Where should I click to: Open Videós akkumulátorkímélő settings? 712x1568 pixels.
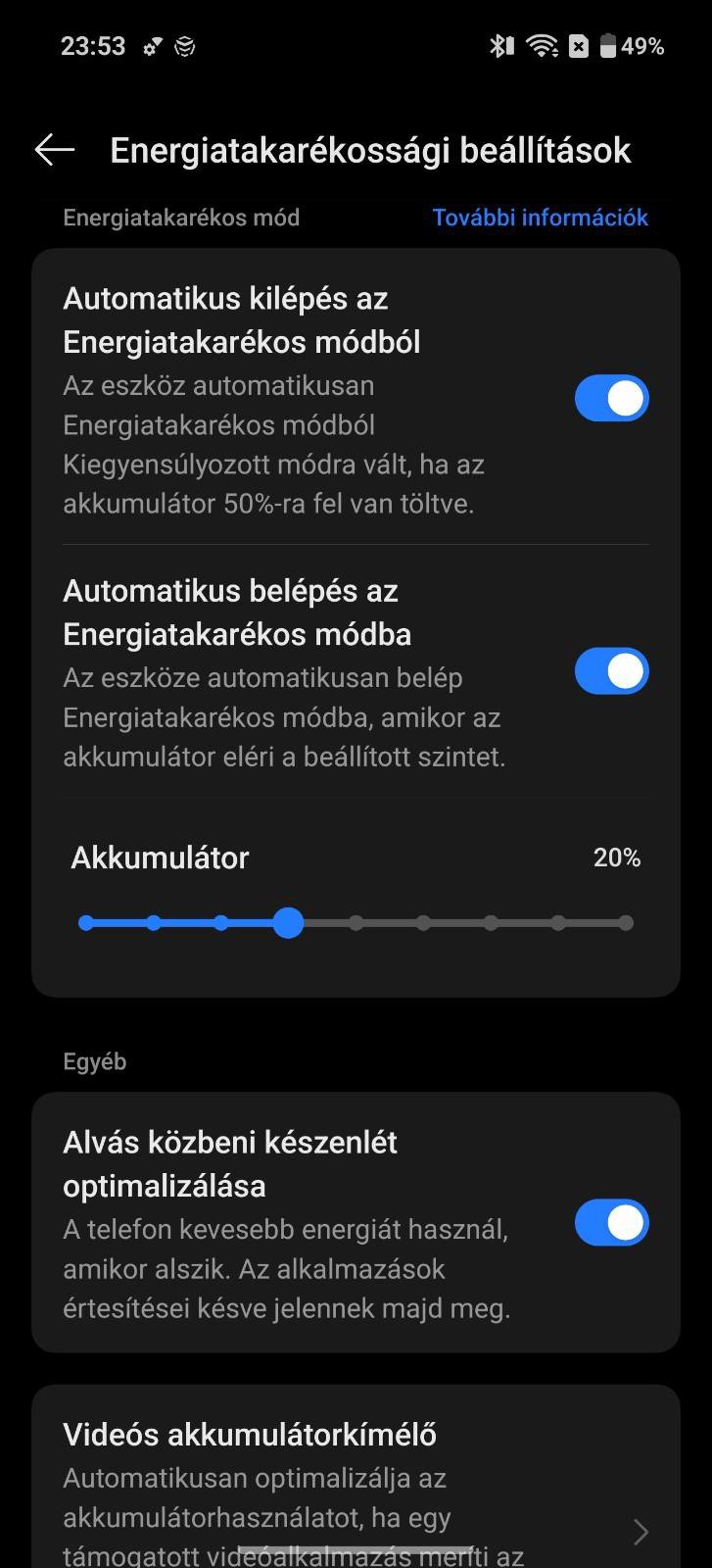(x=356, y=1490)
